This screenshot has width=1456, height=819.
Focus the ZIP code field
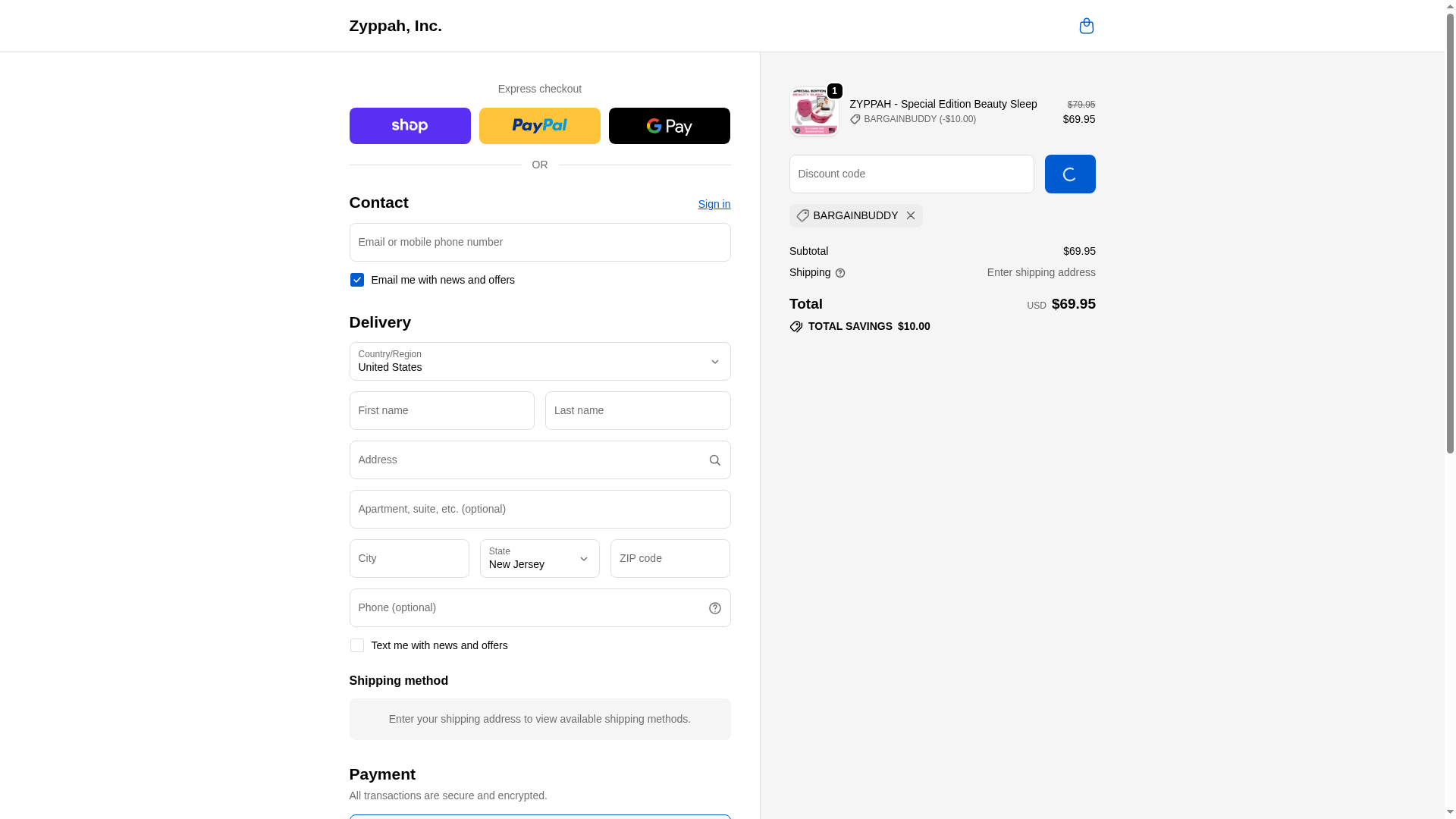click(670, 559)
